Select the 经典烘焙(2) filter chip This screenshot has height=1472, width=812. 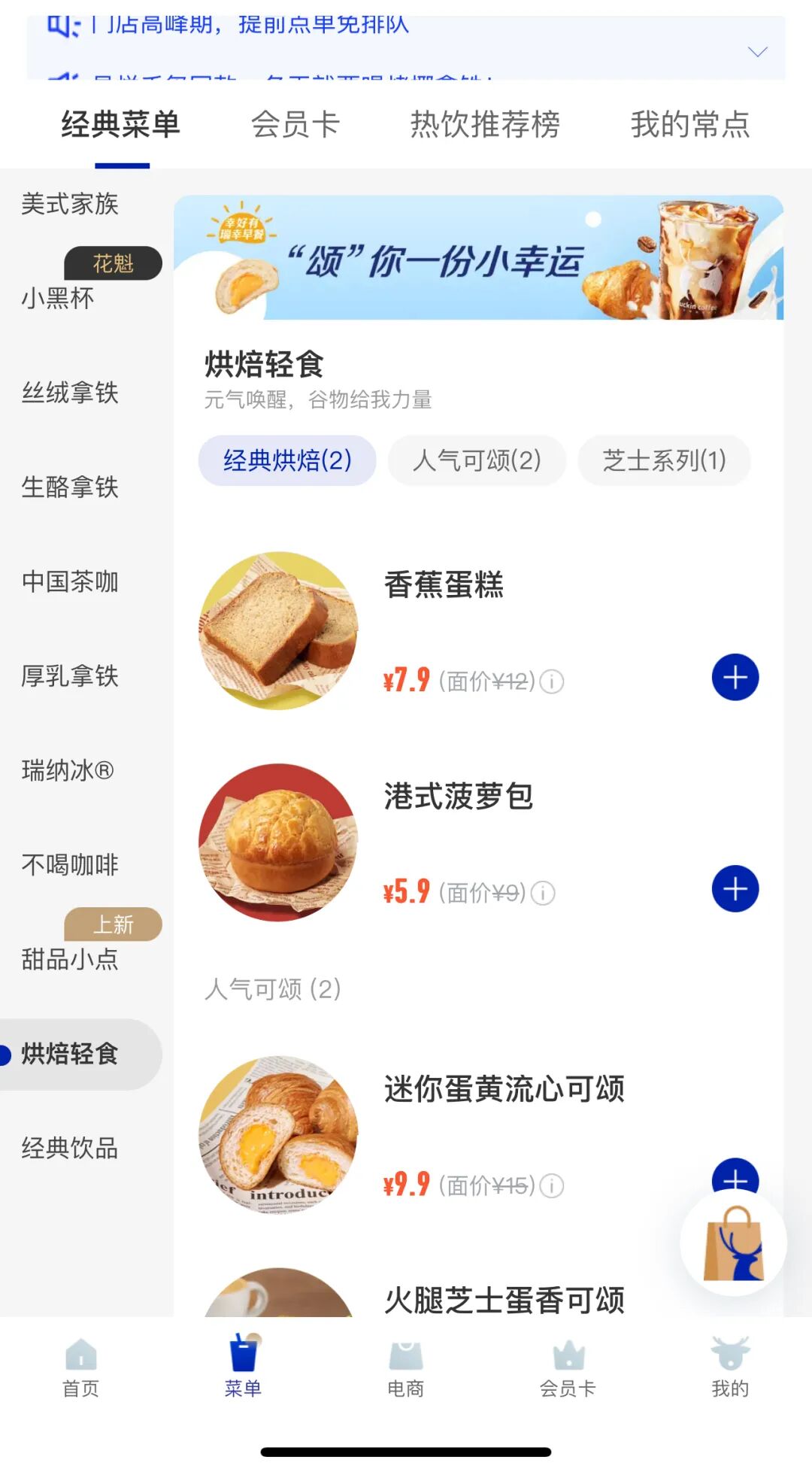pyautogui.click(x=286, y=460)
